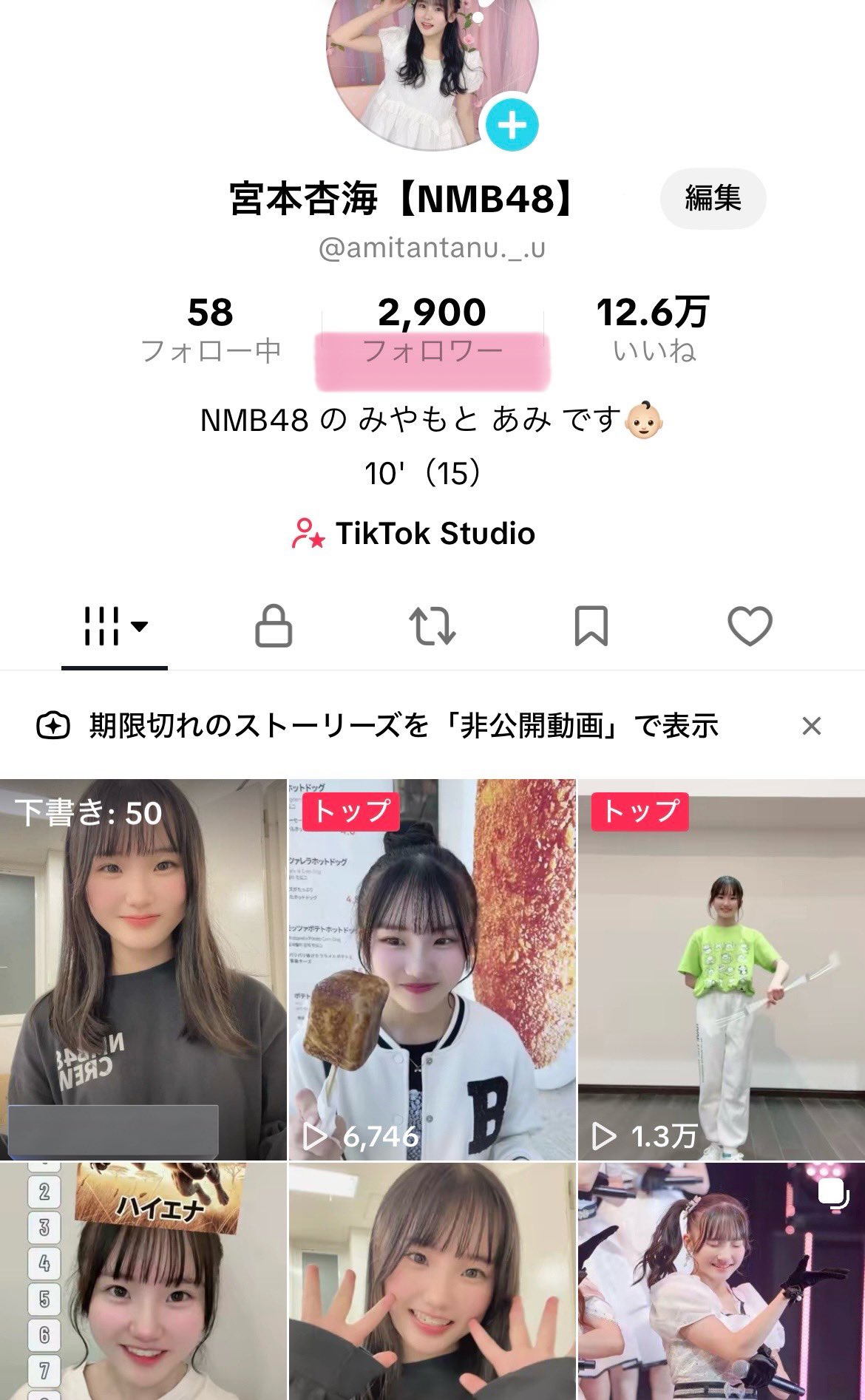
Task: Select the posted videos grid tab
Action: coord(114,627)
